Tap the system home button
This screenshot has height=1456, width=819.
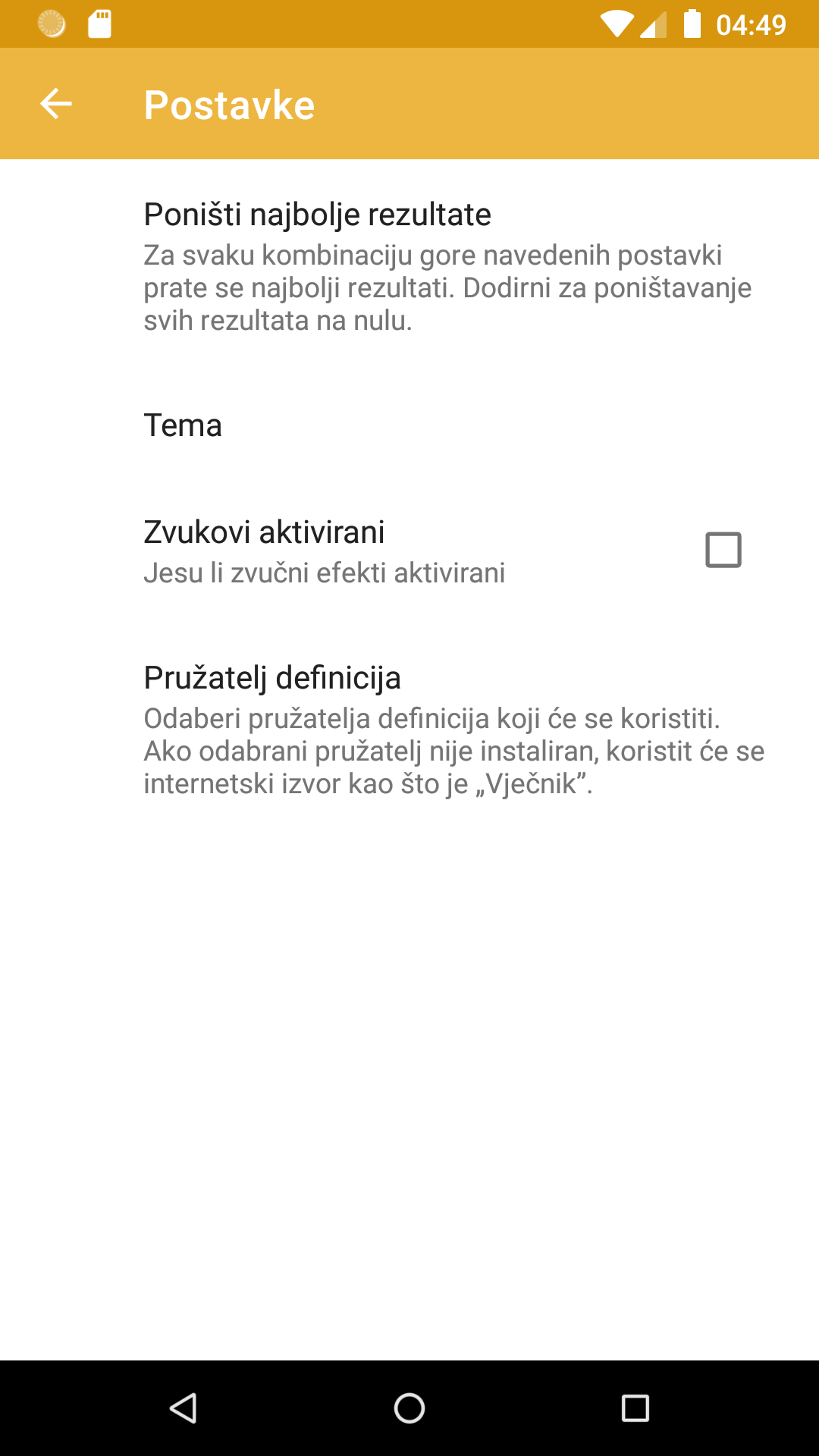pos(409,1408)
